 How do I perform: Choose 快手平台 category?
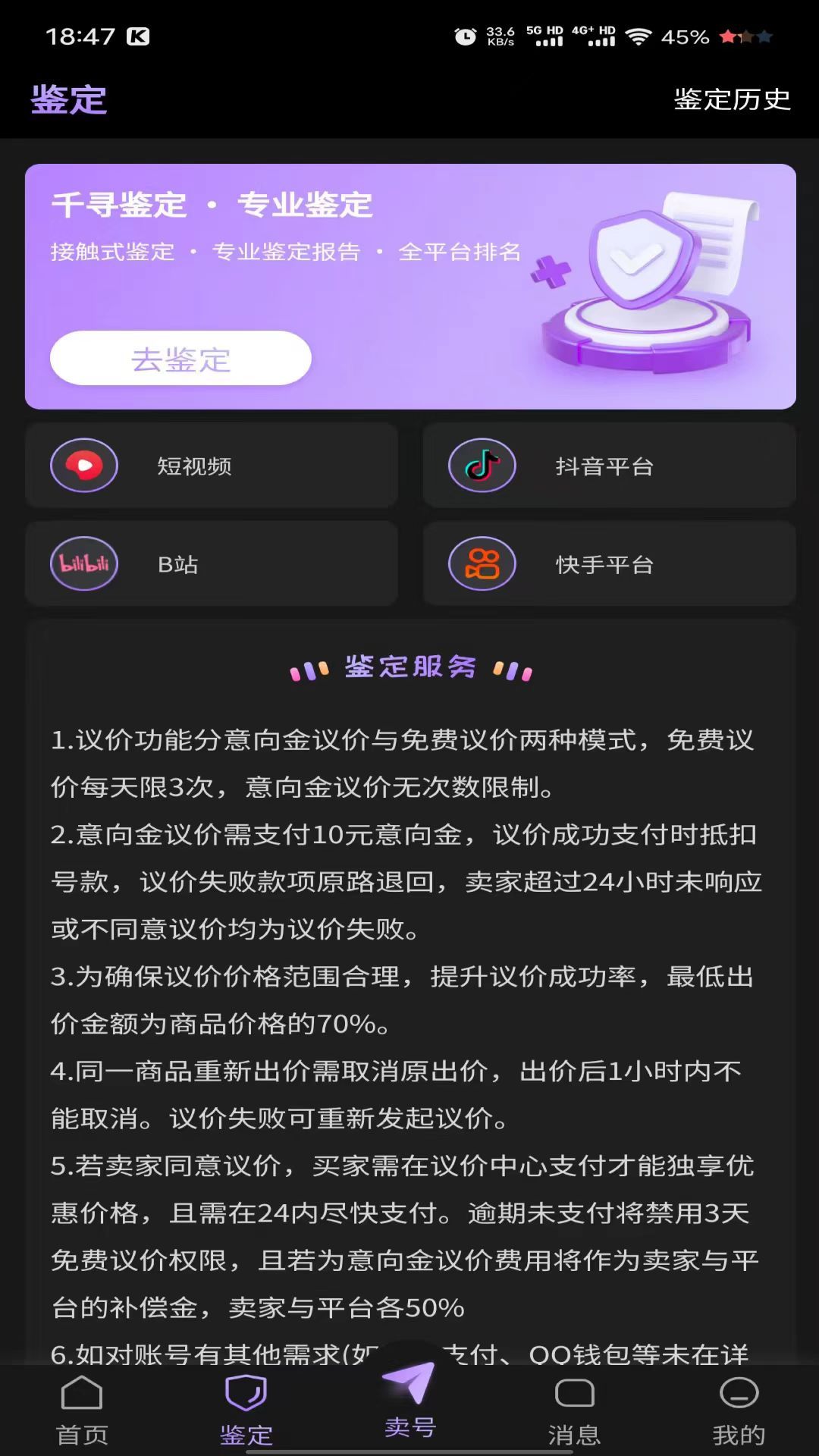tap(609, 564)
